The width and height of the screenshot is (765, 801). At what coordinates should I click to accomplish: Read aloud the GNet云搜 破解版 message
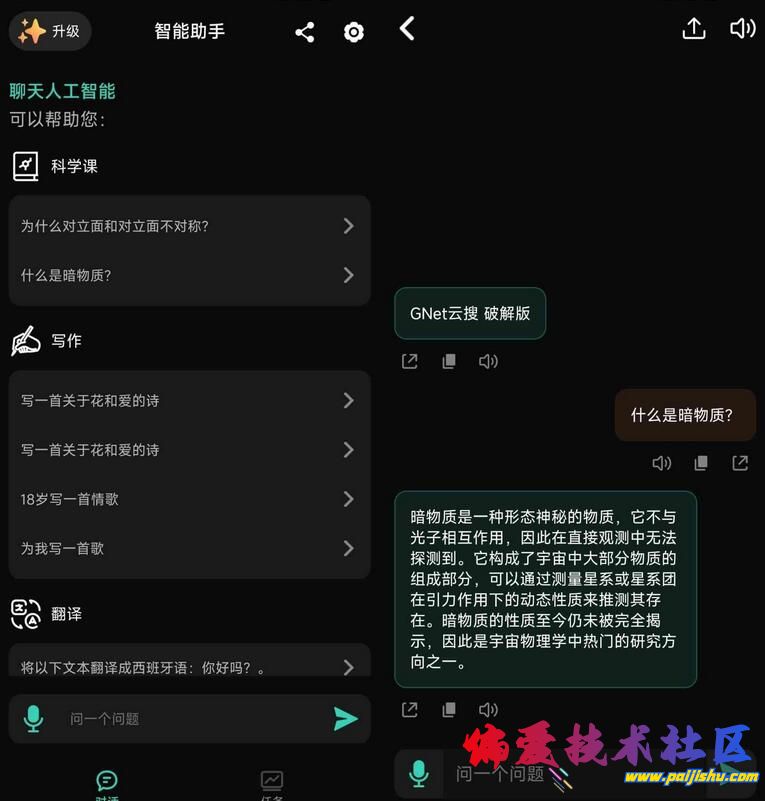[488, 361]
